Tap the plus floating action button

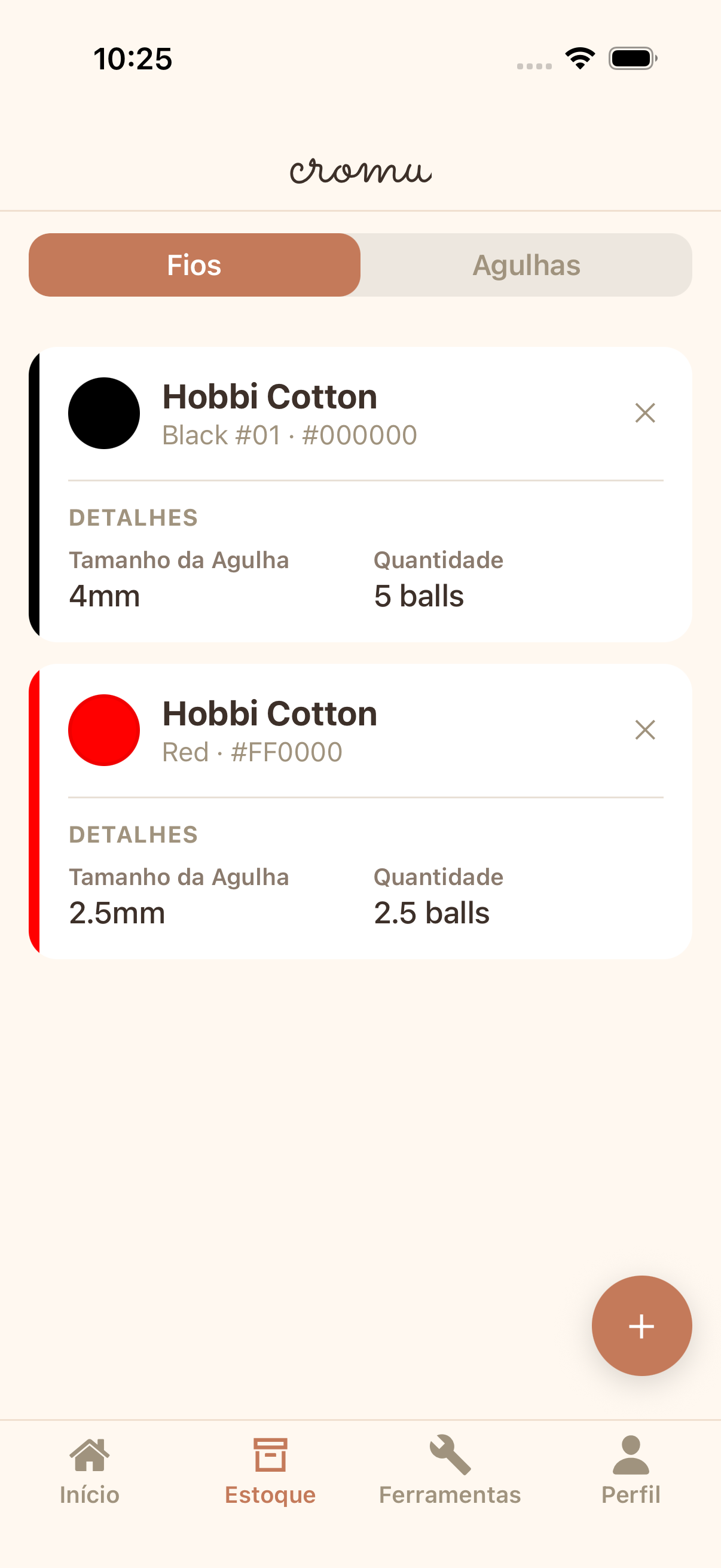click(x=642, y=1326)
